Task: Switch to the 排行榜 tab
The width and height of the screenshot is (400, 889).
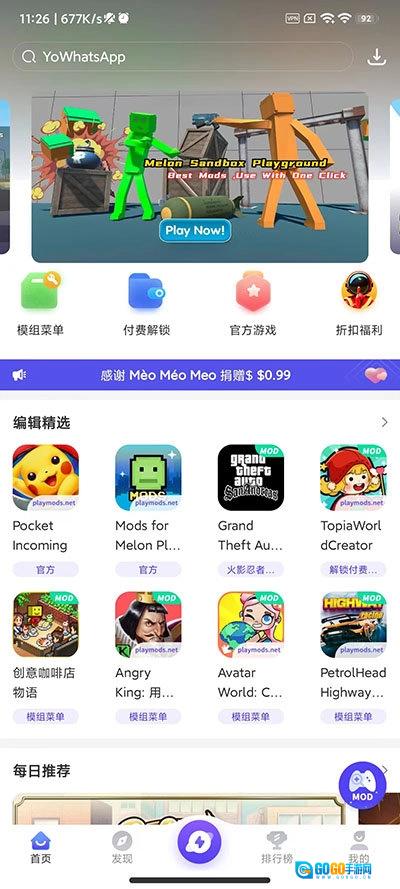Action: pyautogui.click(x=276, y=848)
